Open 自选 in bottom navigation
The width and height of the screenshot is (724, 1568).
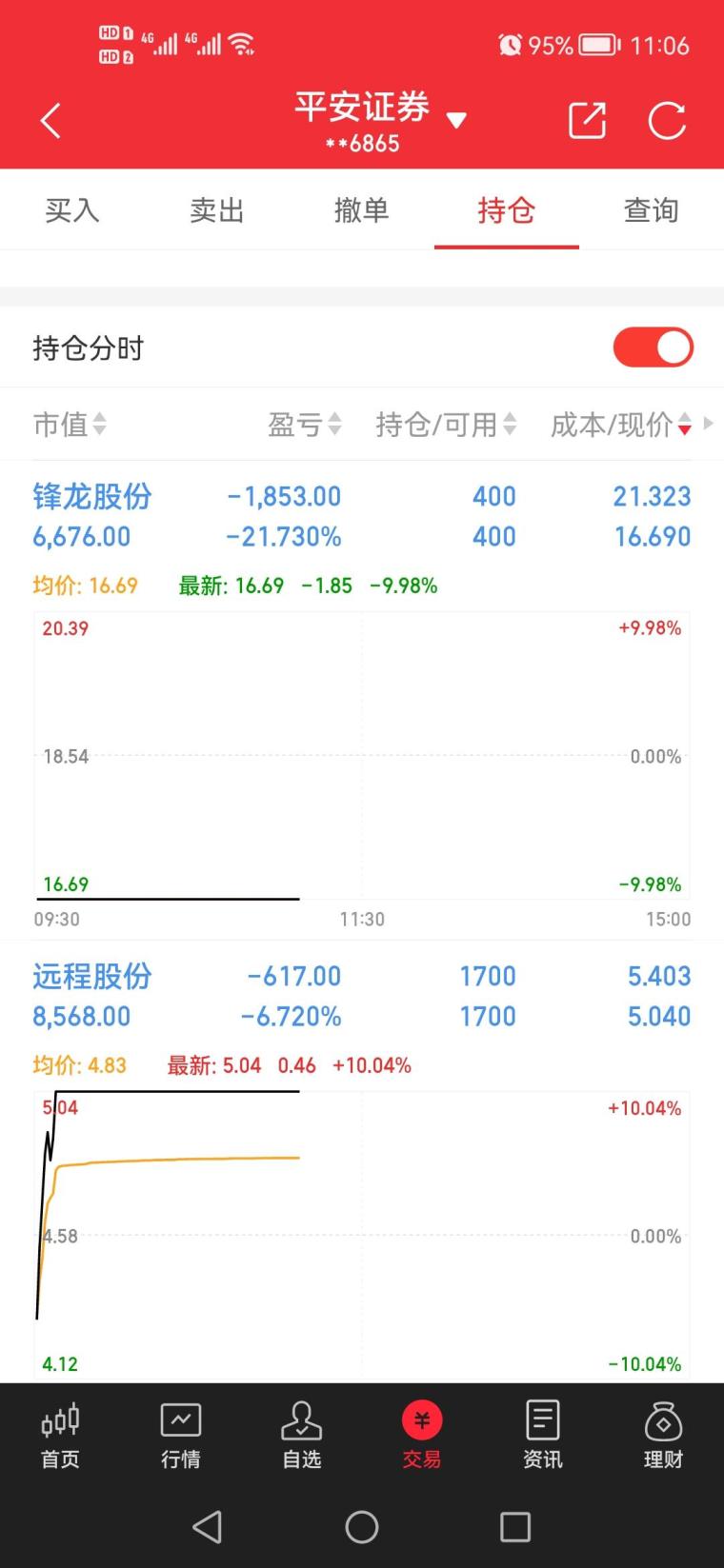[x=302, y=1436]
